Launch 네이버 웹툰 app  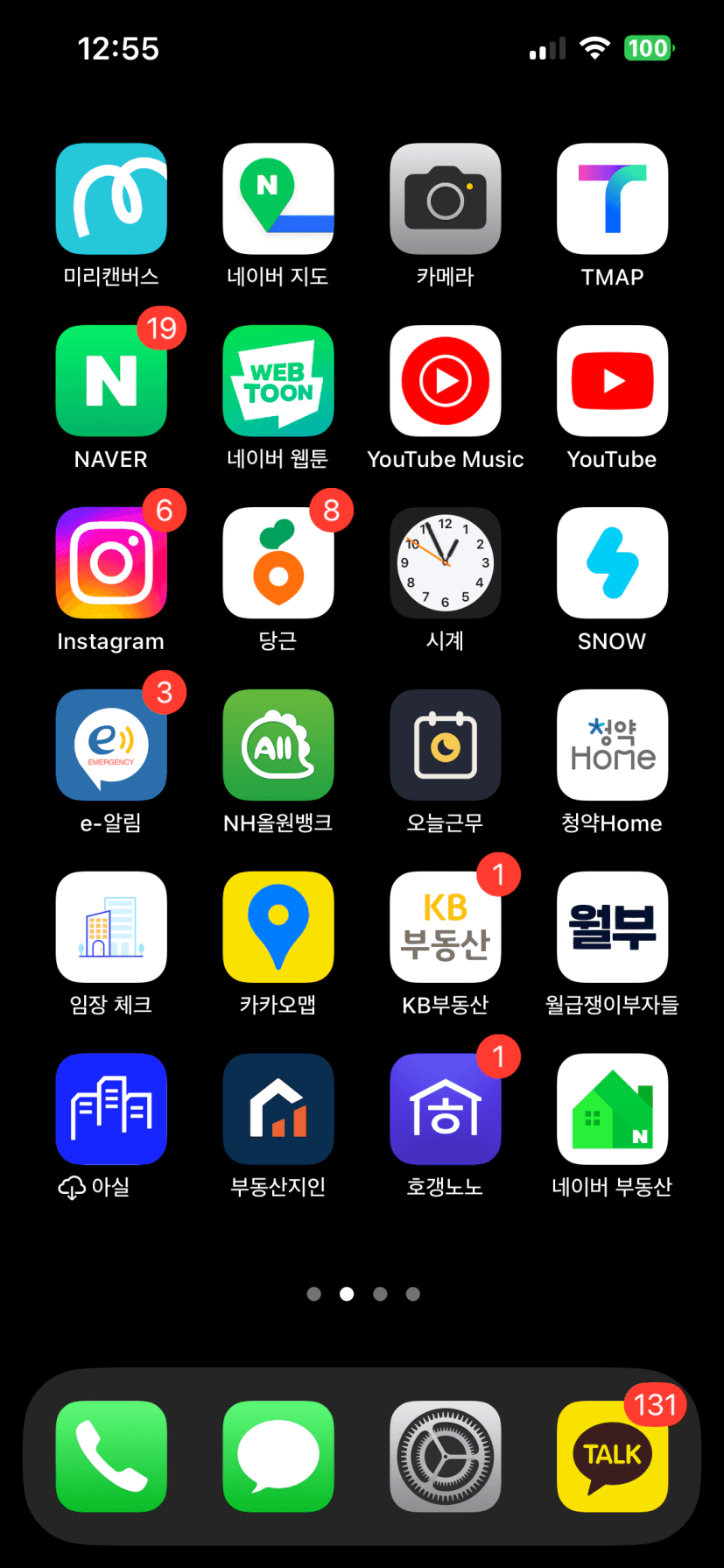[x=278, y=381]
